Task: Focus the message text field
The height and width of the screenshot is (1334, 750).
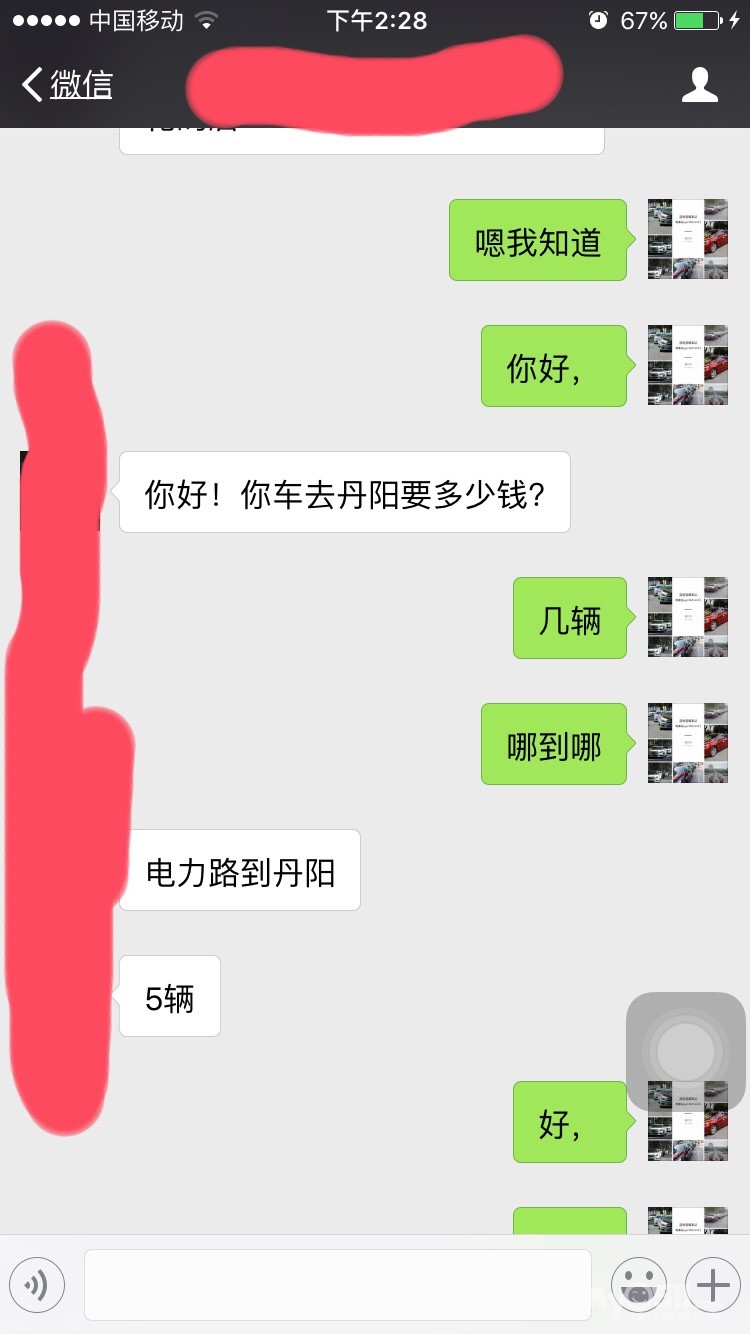Action: pos(338,1284)
